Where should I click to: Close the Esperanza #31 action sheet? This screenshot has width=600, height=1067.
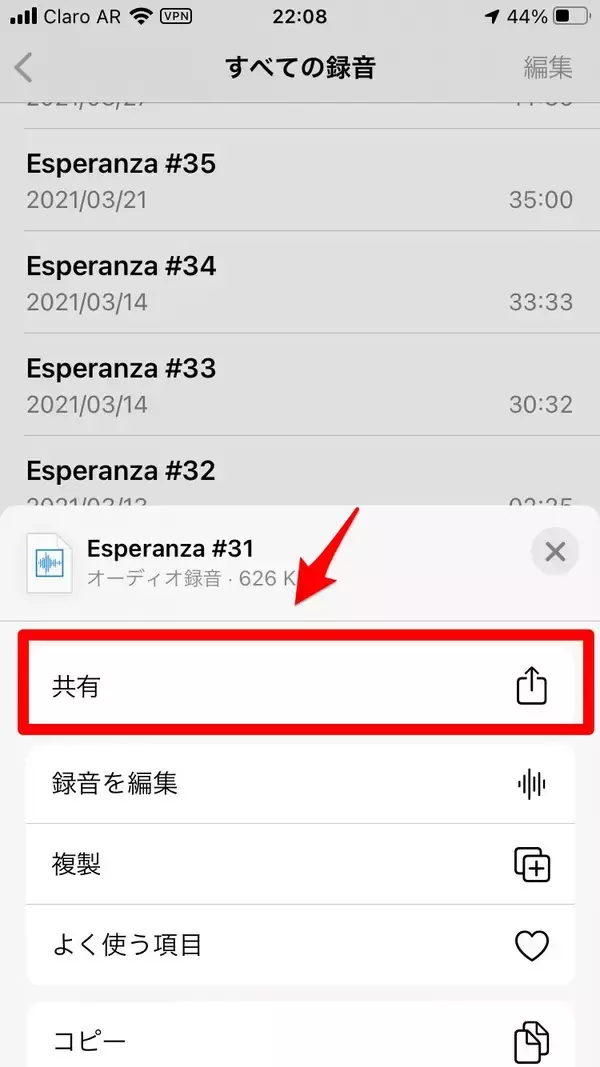click(x=555, y=551)
